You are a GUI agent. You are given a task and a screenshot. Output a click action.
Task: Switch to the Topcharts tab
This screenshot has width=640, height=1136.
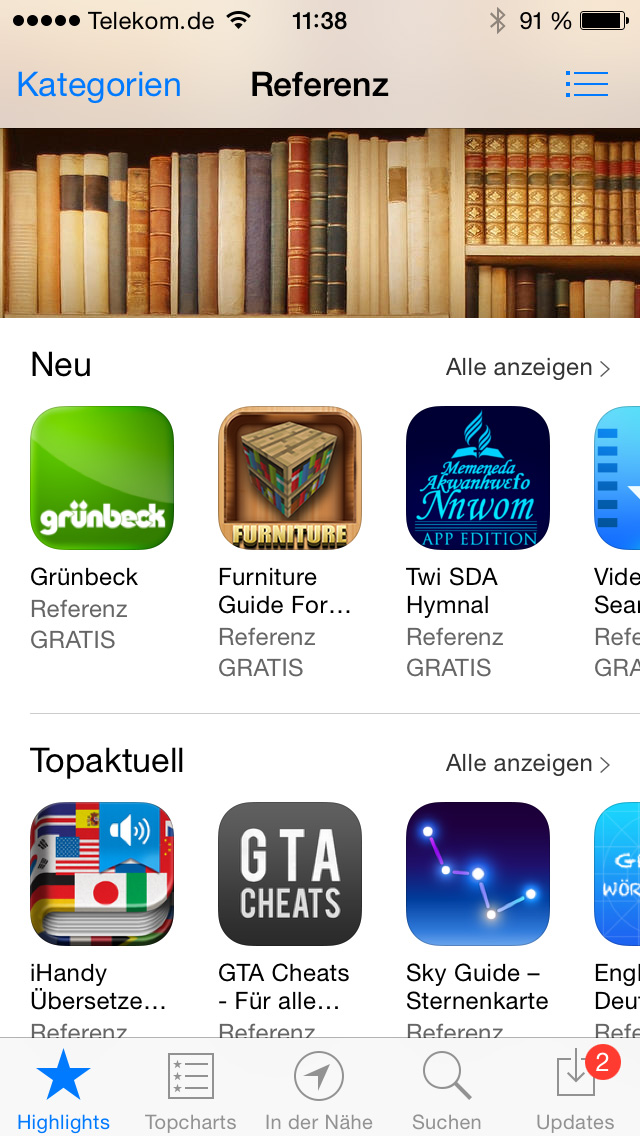(x=191, y=1088)
